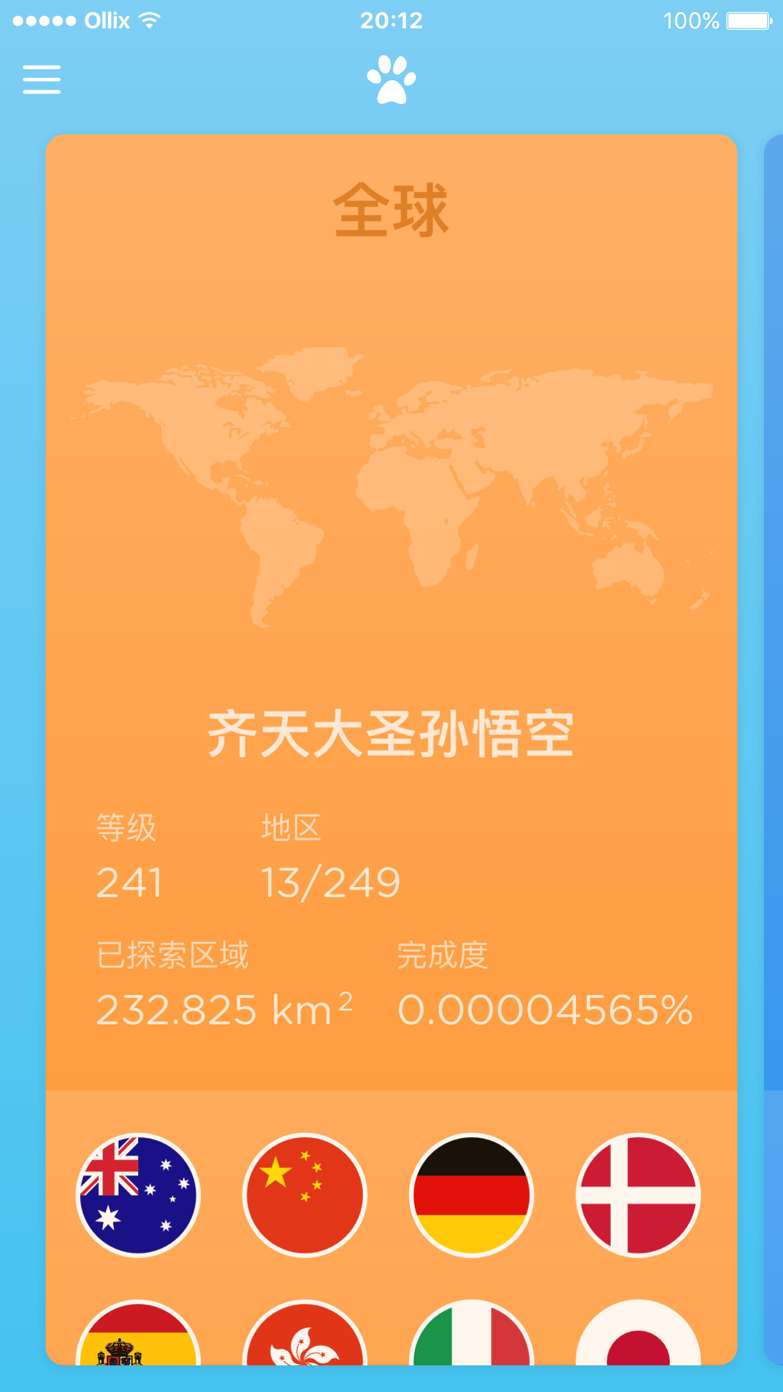Choose the Italy flag

tap(472, 1335)
